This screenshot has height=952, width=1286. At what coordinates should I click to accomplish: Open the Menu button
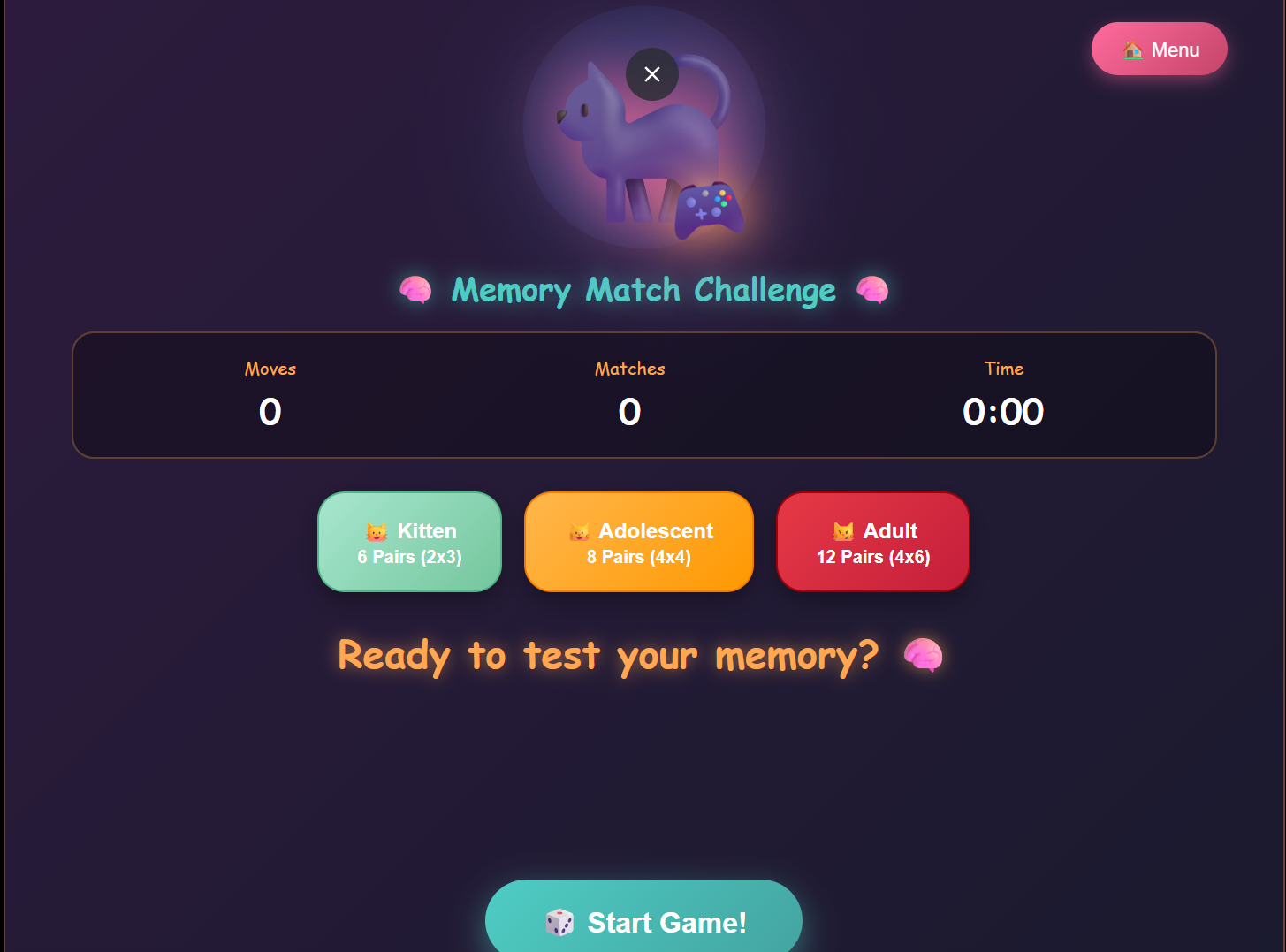click(1159, 50)
